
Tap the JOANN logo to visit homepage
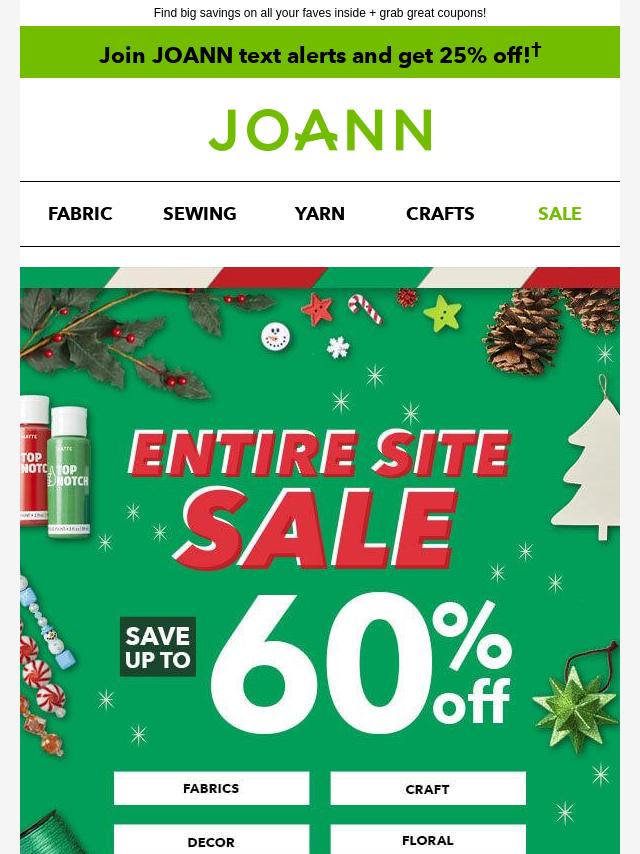point(320,131)
